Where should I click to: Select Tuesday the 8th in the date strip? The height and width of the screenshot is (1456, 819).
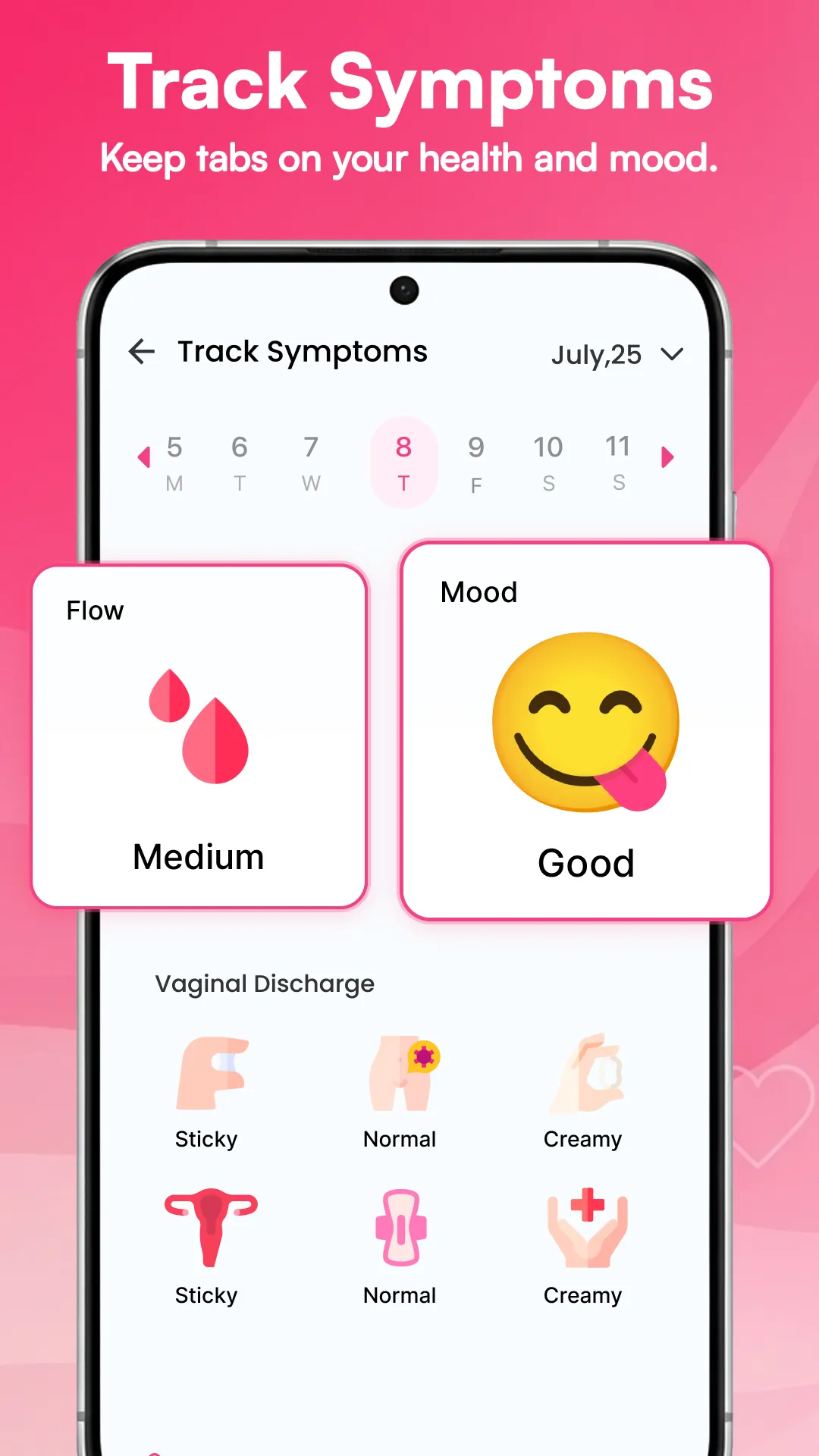click(x=403, y=460)
